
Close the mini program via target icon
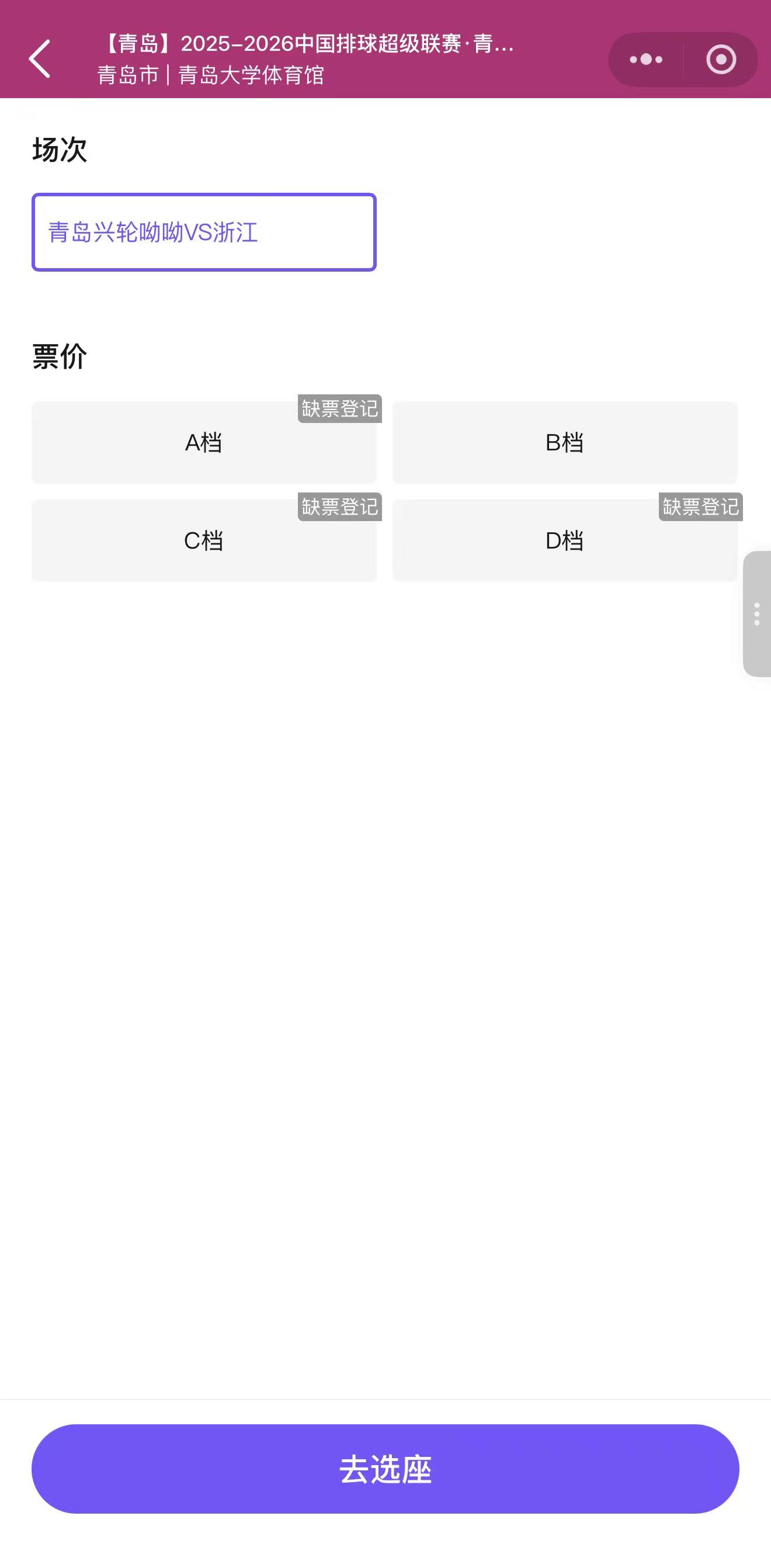(721, 60)
